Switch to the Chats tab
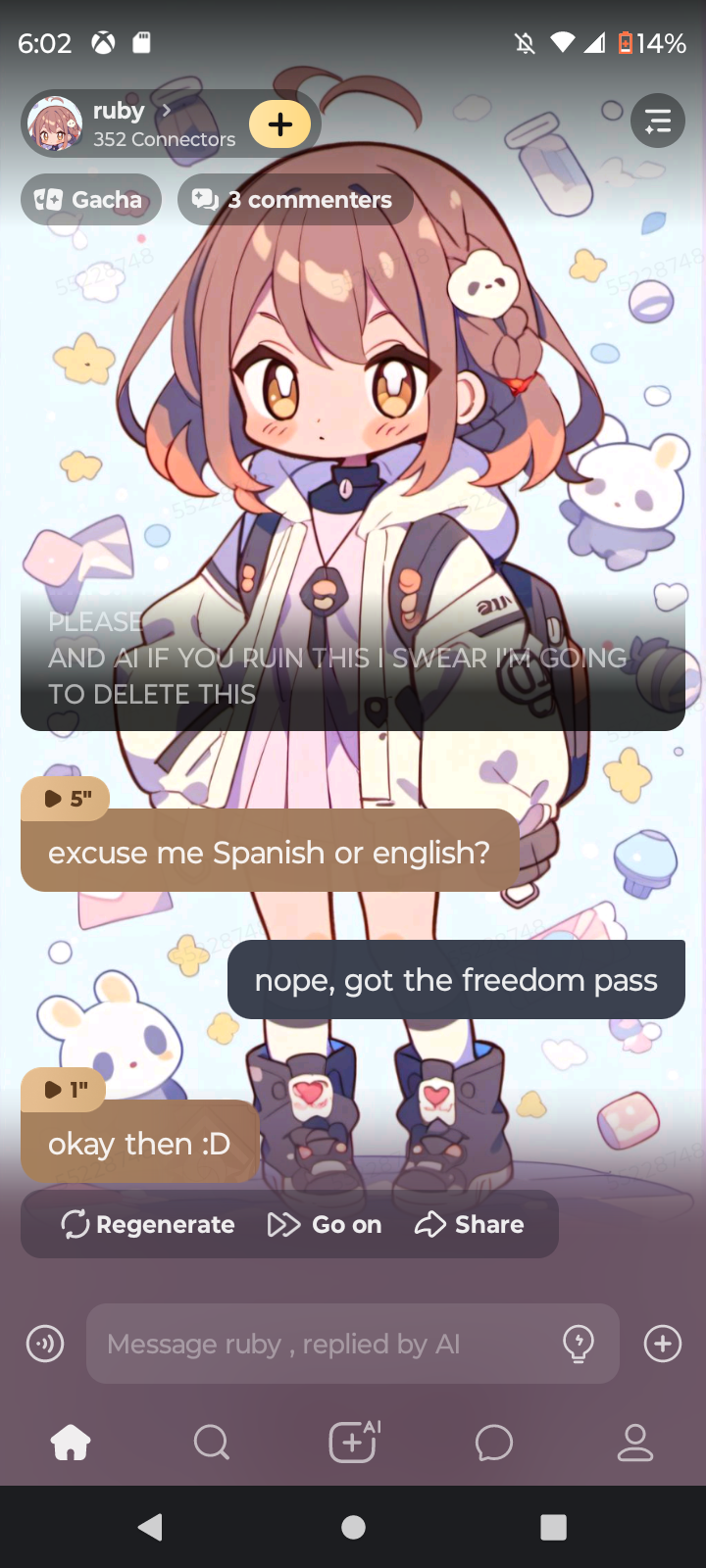 pos(494,1443)
